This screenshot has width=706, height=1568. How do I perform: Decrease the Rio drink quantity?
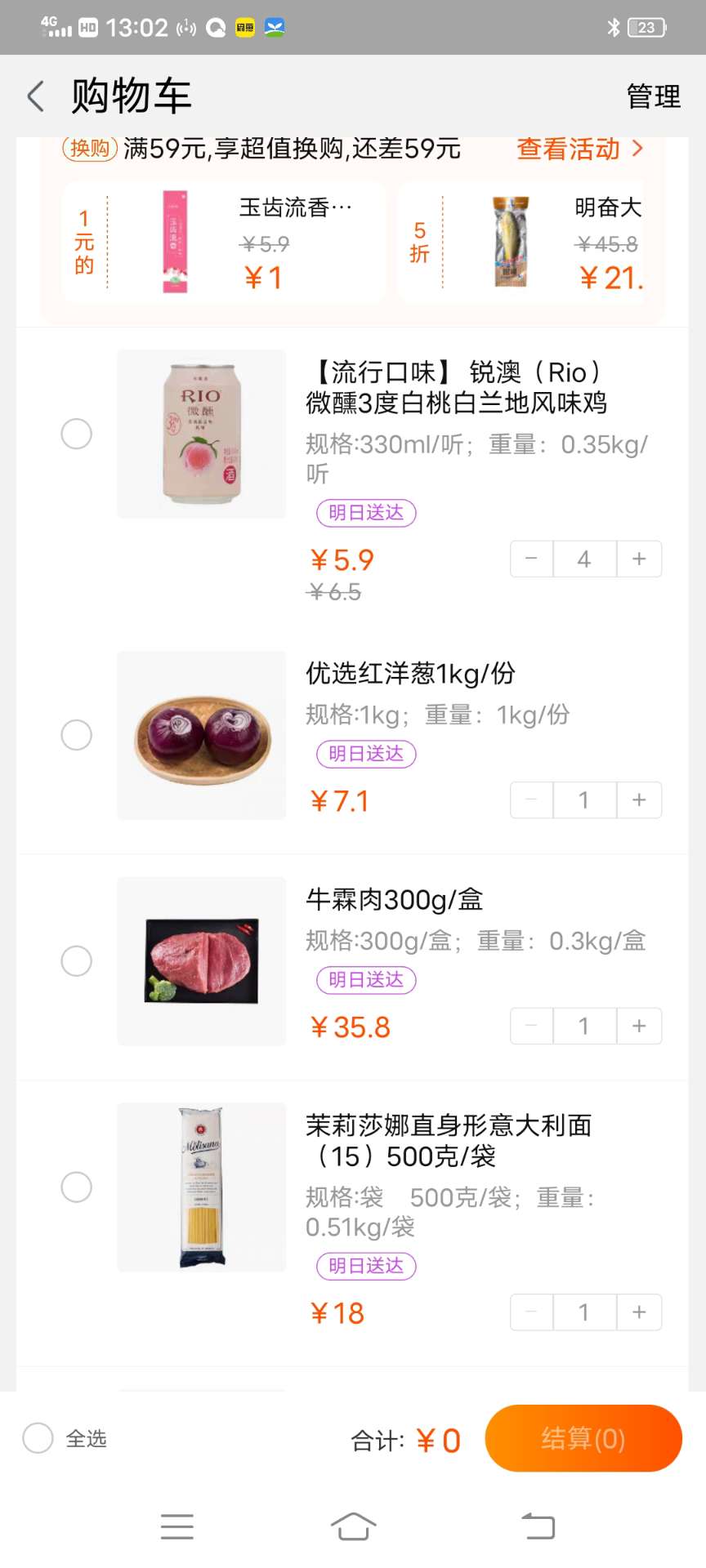coord(532,559)
